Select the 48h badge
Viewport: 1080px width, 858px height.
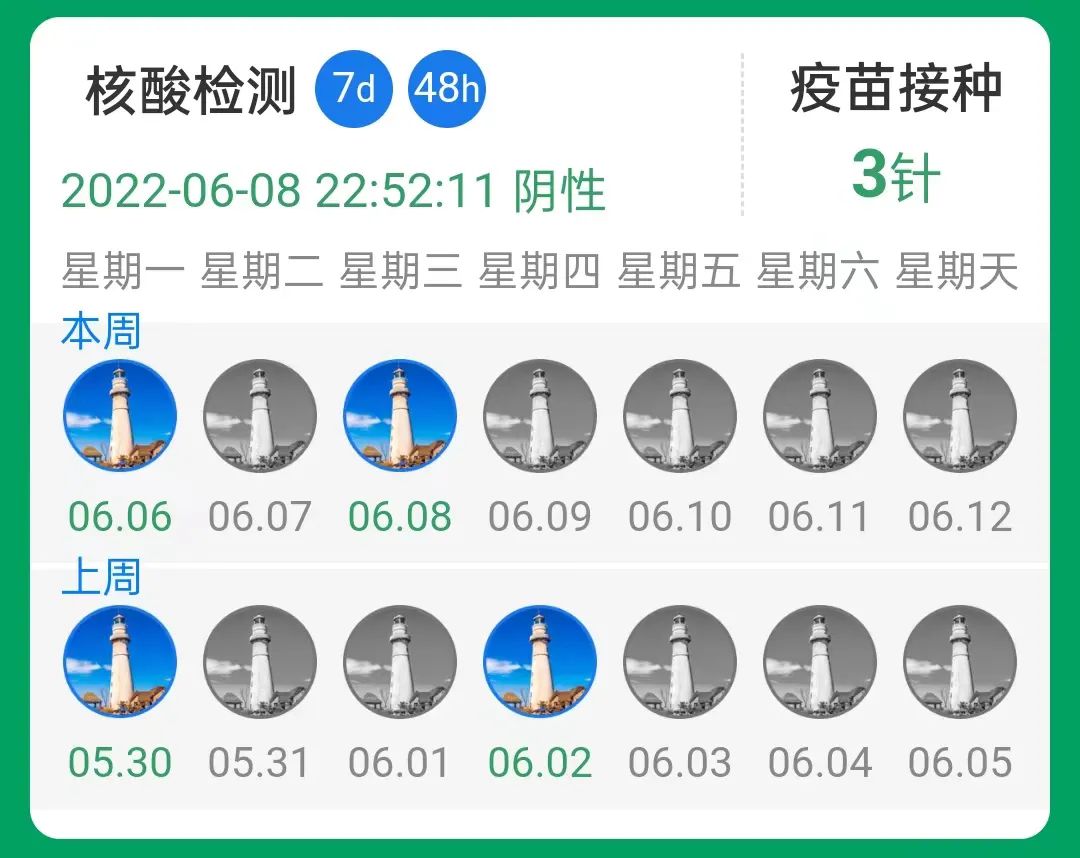[x=447, y=90]
